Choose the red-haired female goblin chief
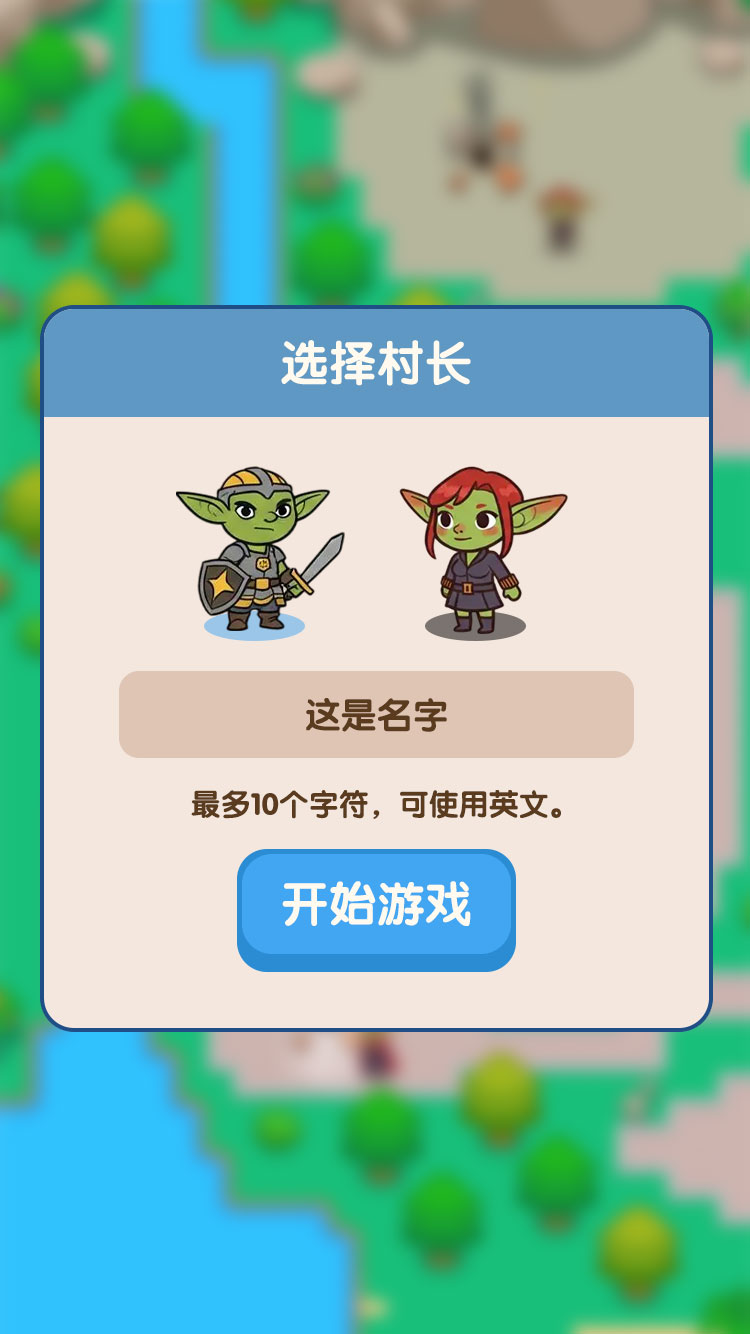The image size is (750, 1334). point(477,551)
